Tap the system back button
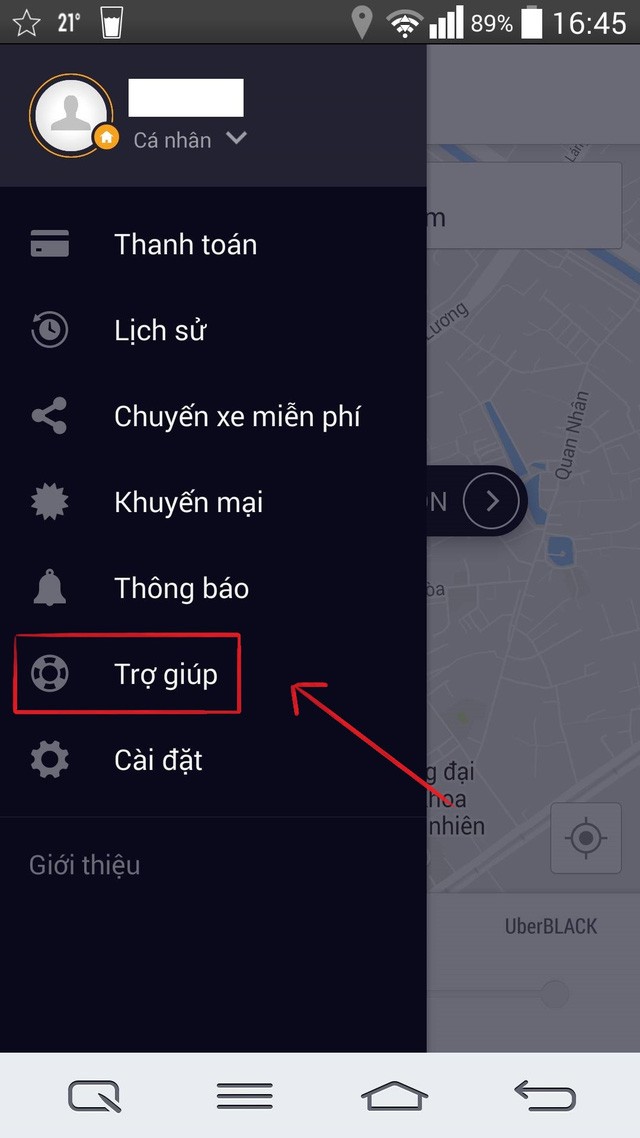This screenshot has height=1138, width=640. point(543,1095)
